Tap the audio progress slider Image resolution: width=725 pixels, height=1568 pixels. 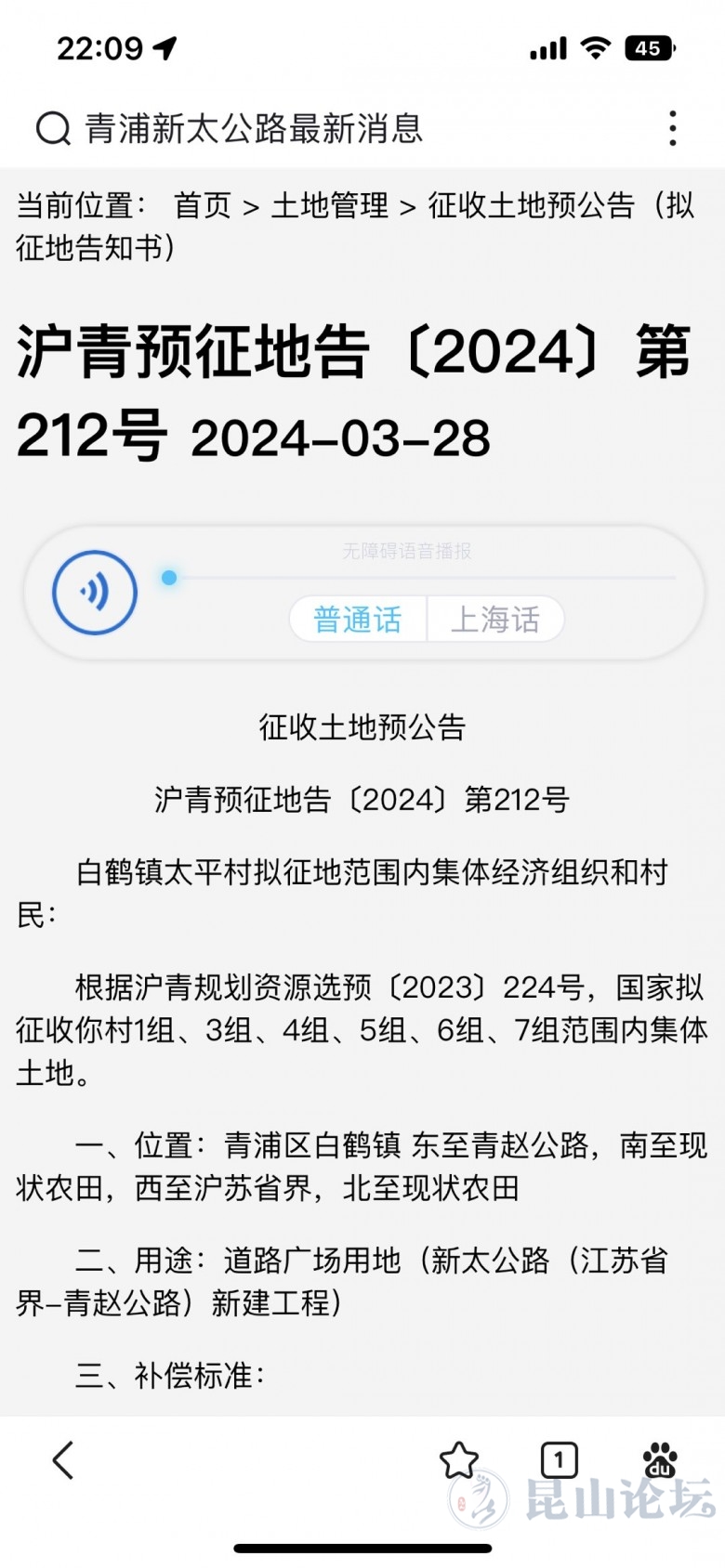[420, 578]
